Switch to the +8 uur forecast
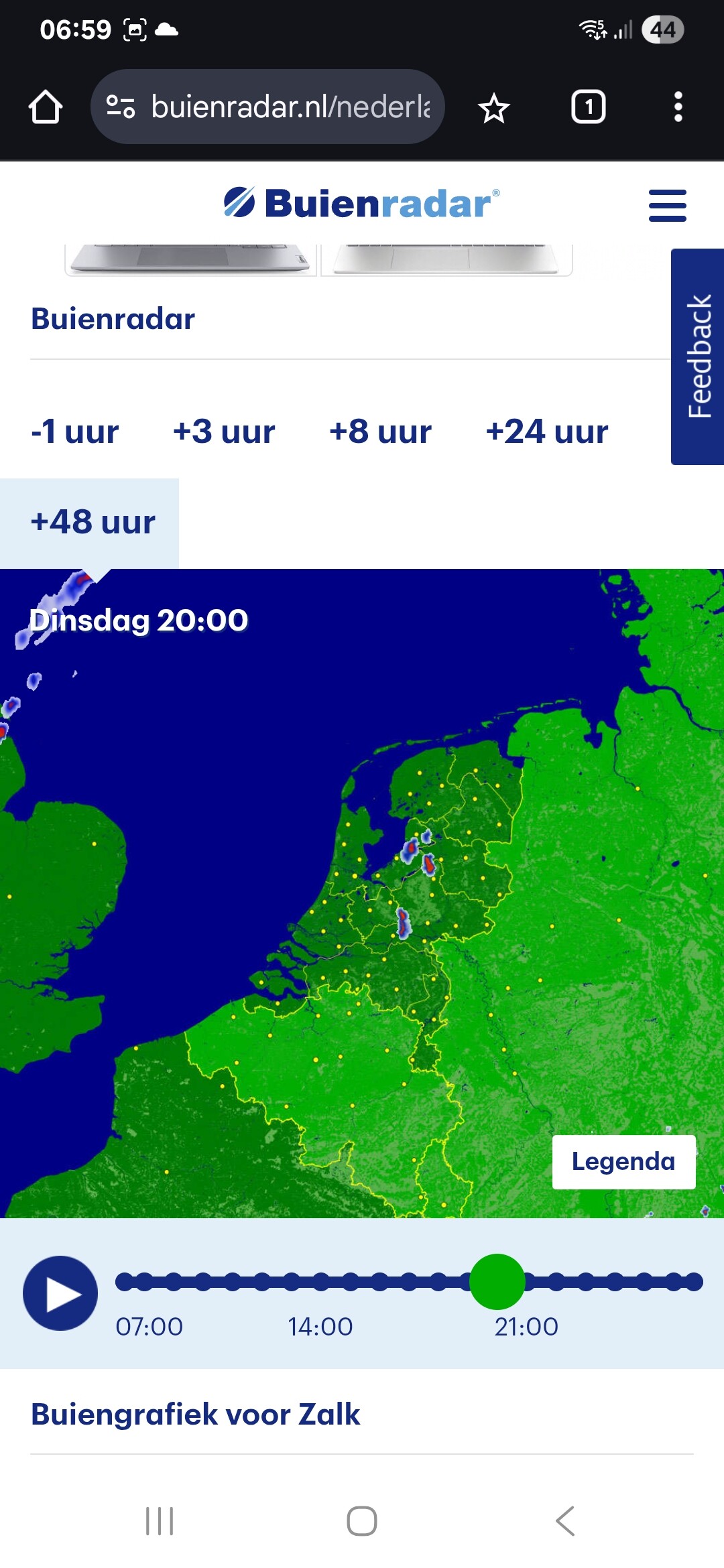 coord(380,432)
